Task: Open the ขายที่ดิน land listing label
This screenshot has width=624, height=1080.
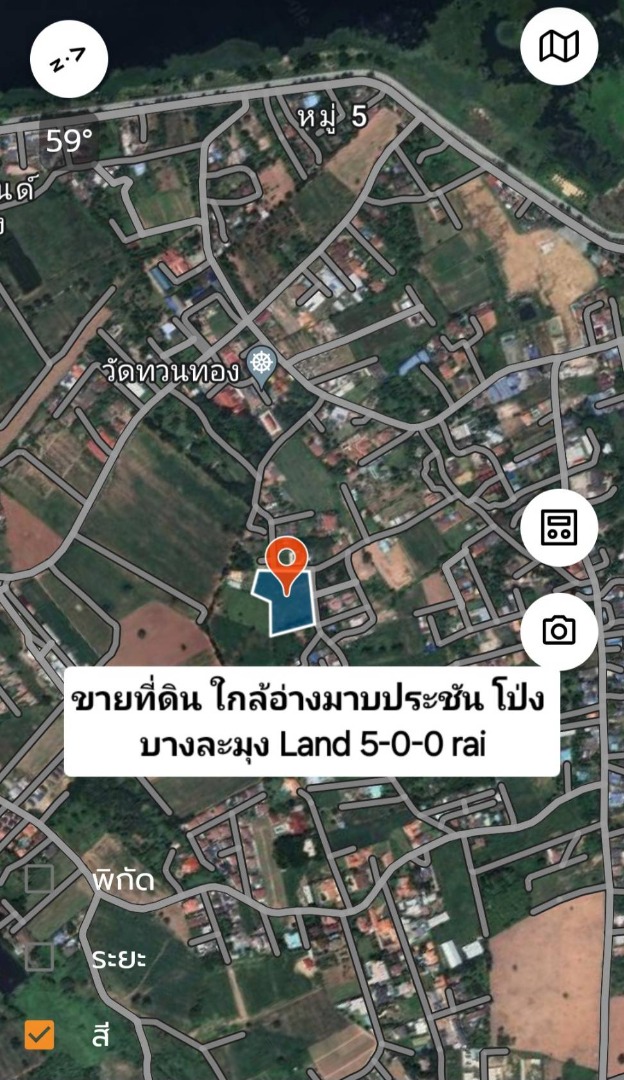Action: click(311, 721)
